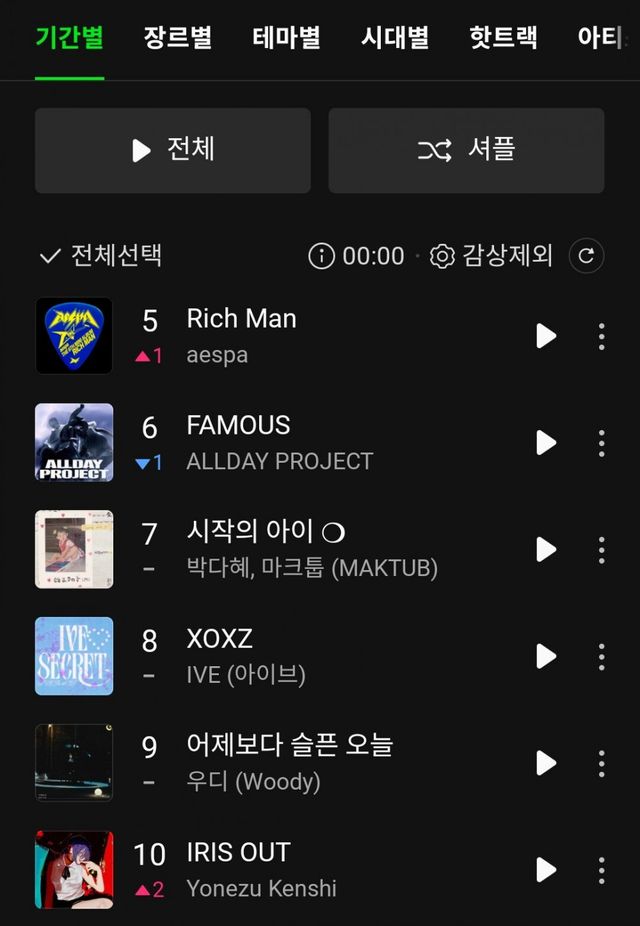This screenshot has height=926, width=640.
Task: Start 셔플 shuffle playback
Action: (x=466, y=150)
